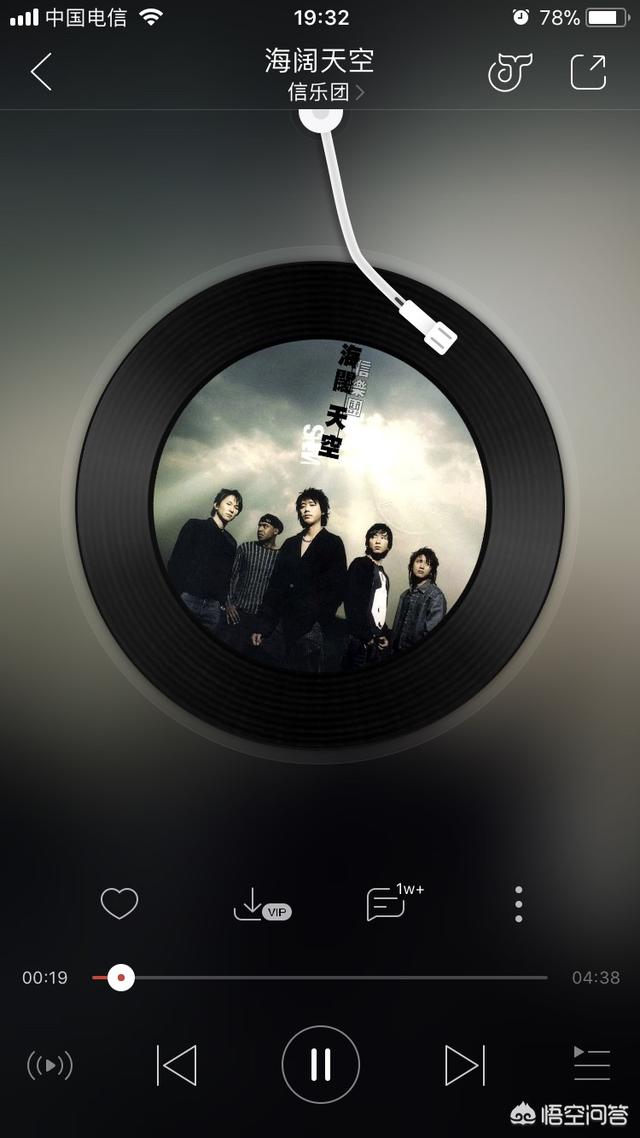Change the playback mode icon

50,1065
